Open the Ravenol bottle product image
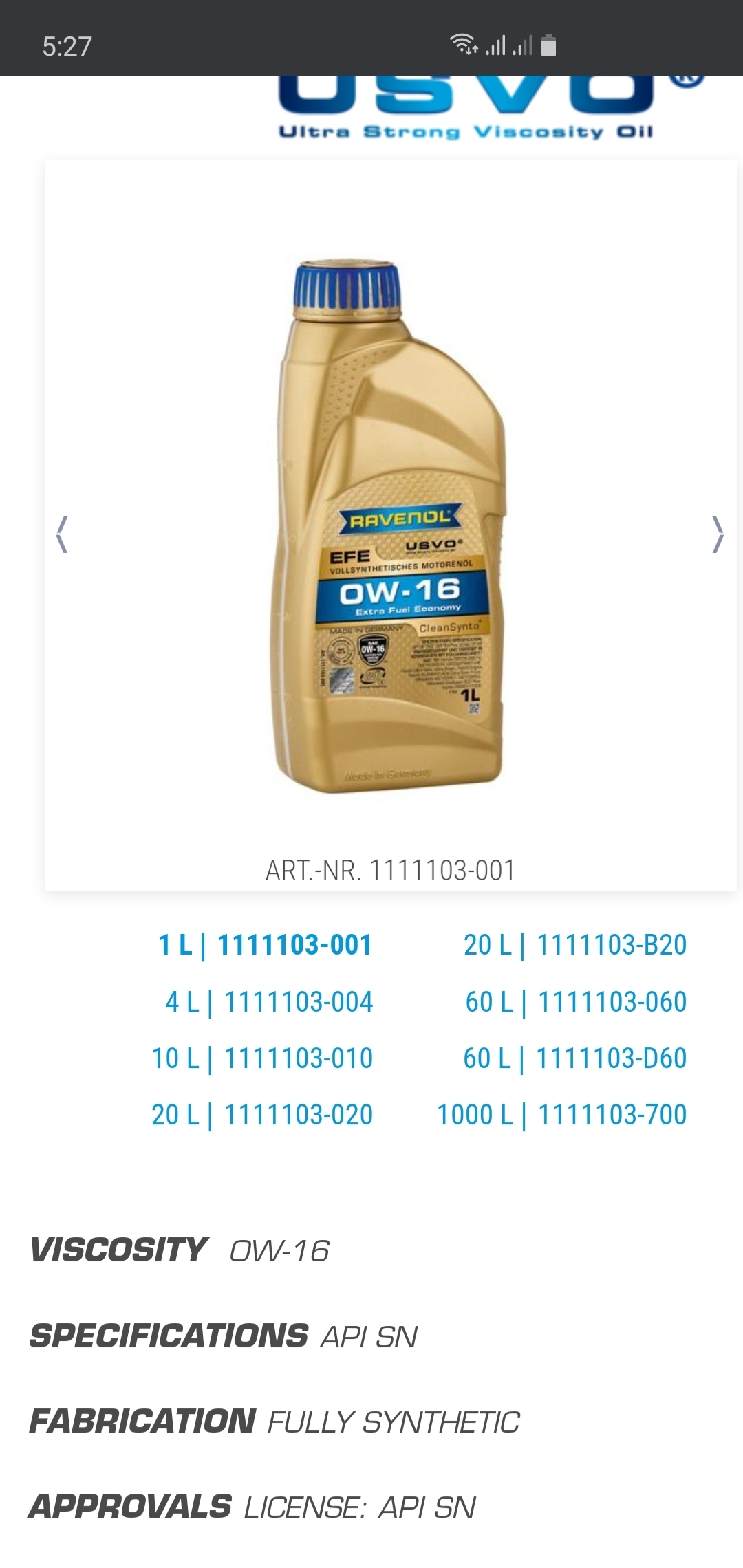Viewport: 743px width, 1568px height. click(390, 526)
